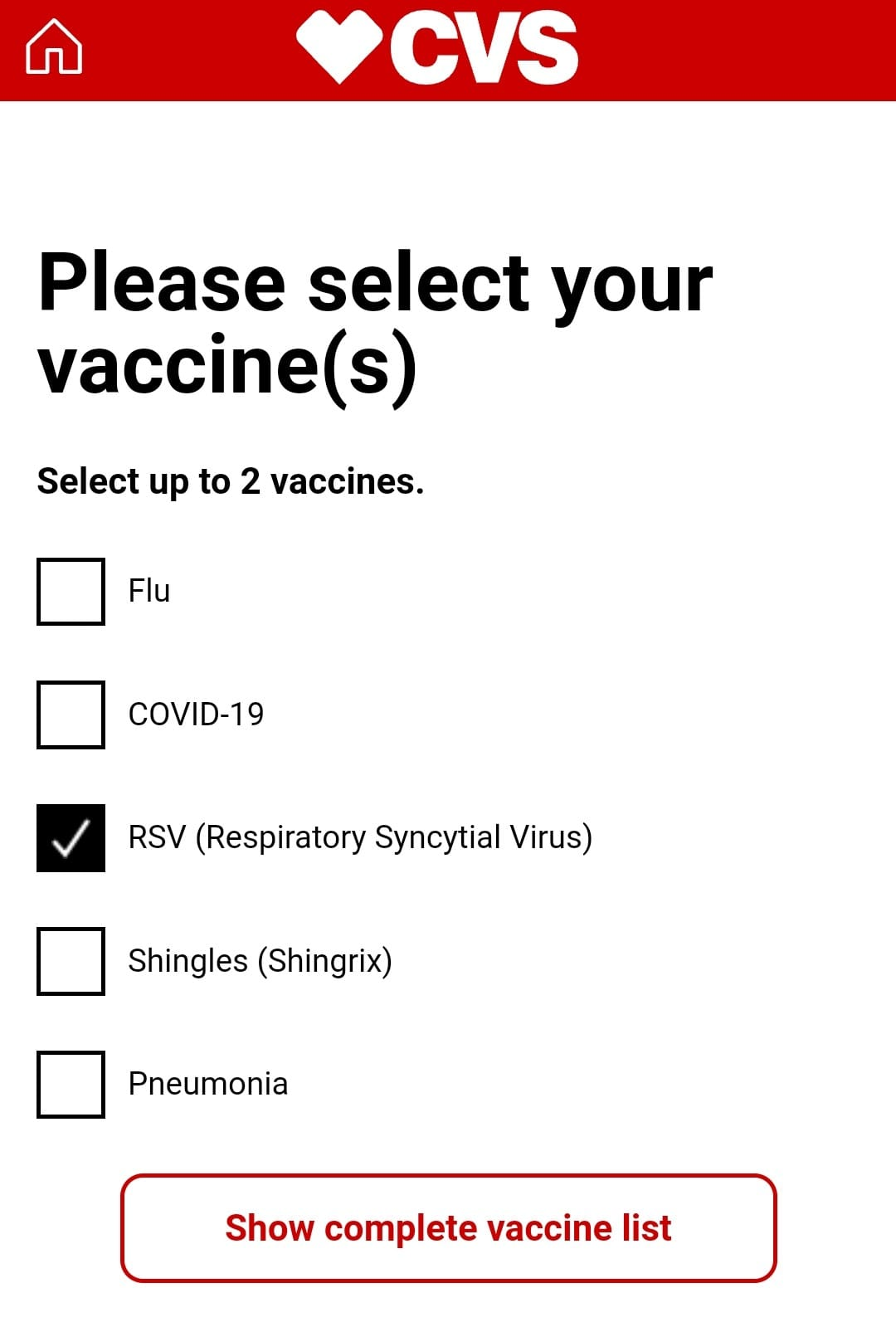This screenshot has width=896, height=1322.
Task: Check the Flu vaccine box
Action: pos(71,592)
